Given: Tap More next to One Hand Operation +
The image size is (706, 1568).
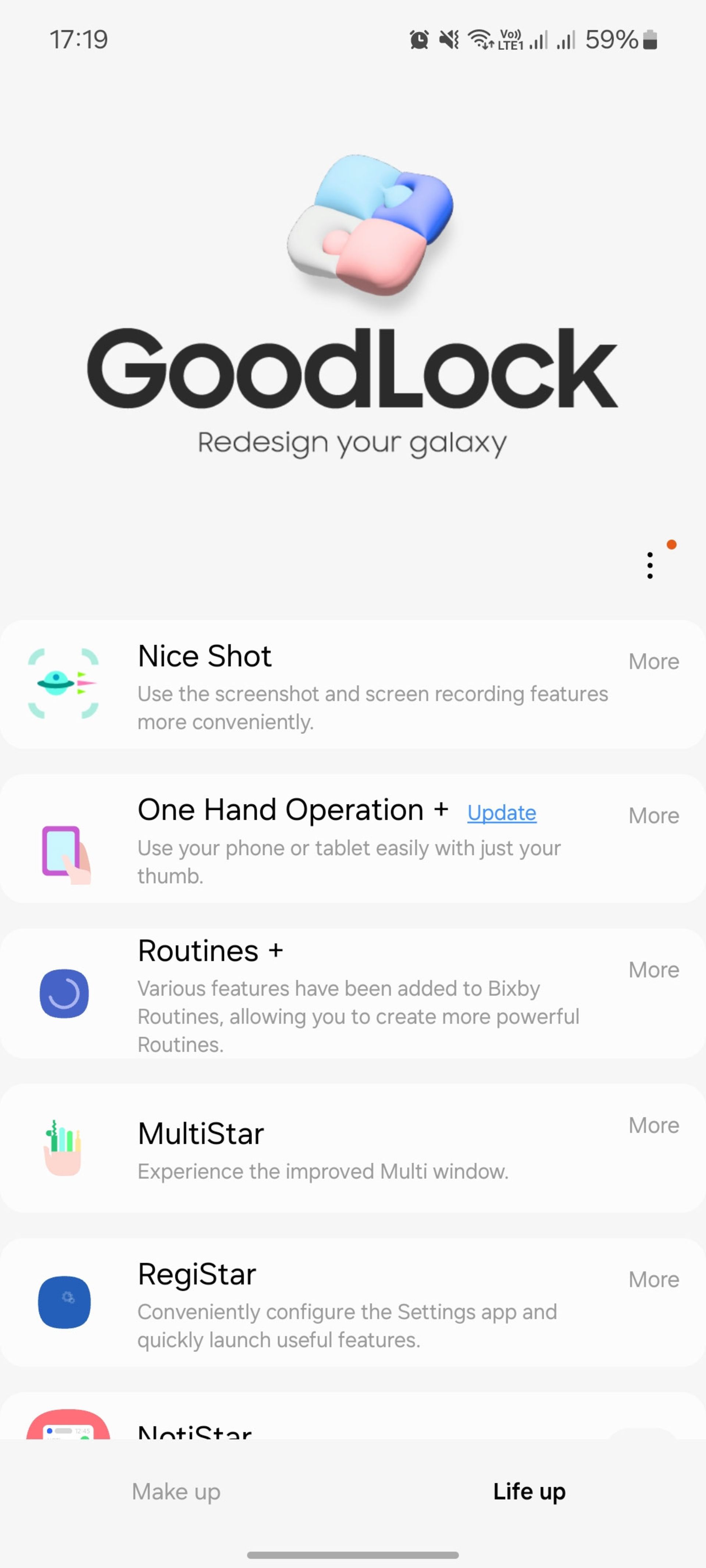Looking at the screenshot, I should (654, 816).
